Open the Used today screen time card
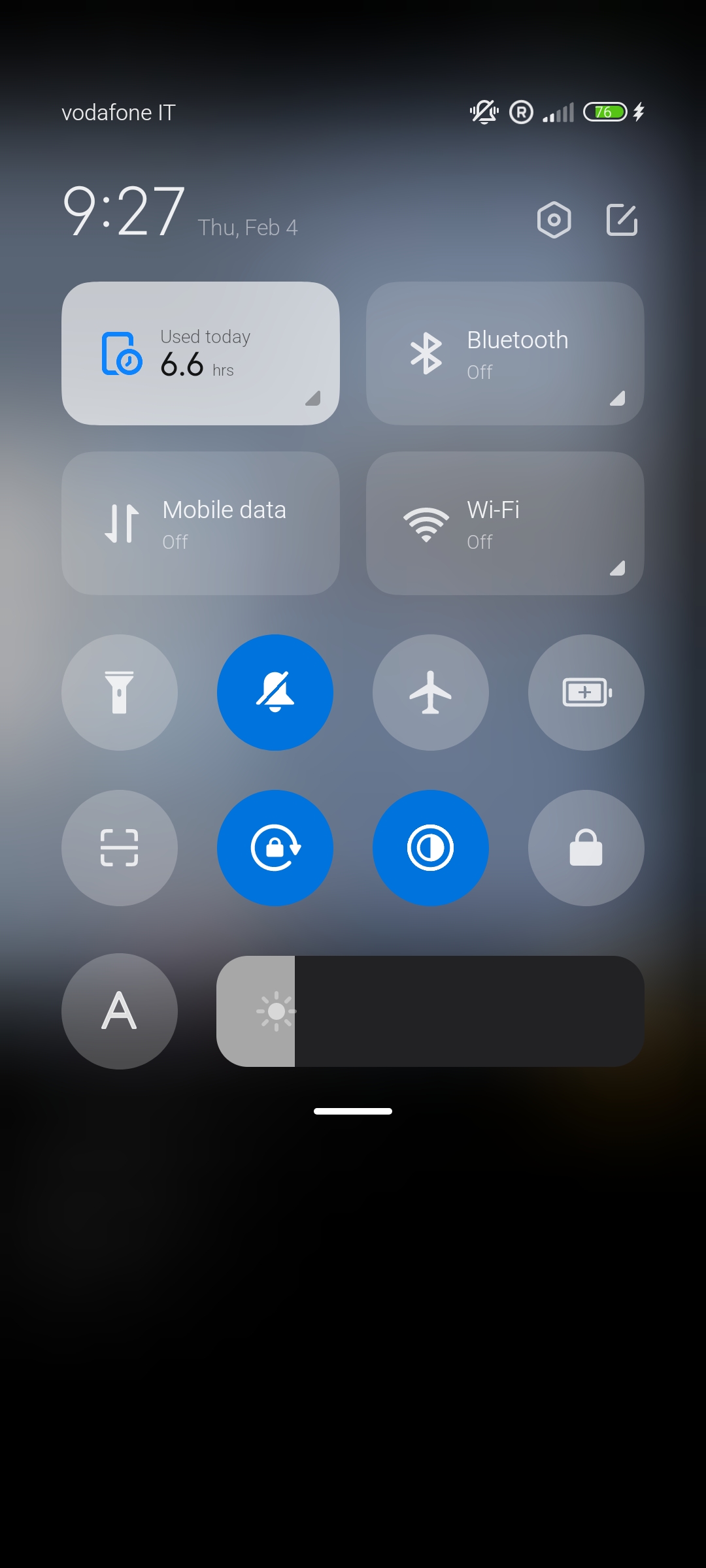This screenshot has width=706, height=1568. click(x=200, y=353)
